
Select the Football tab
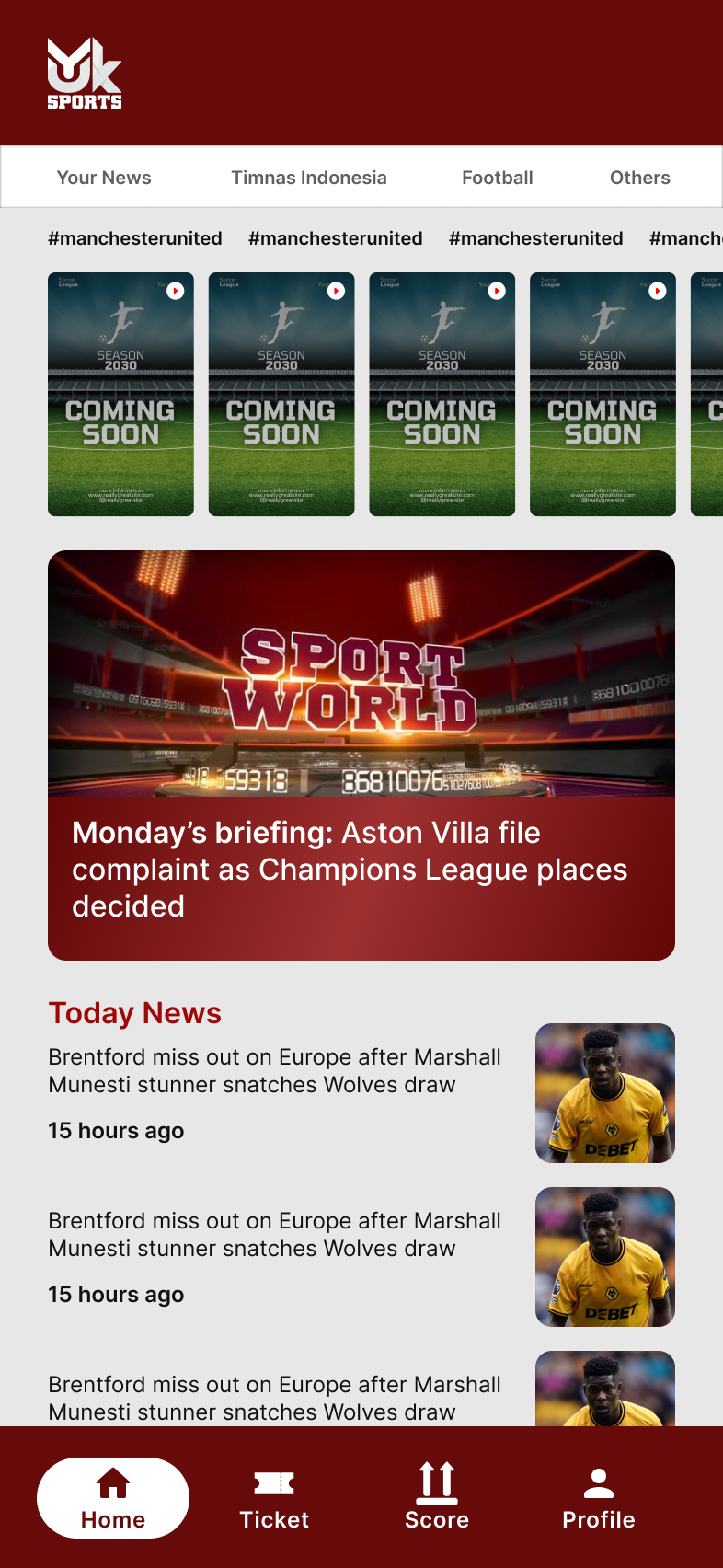pos(498,178)
